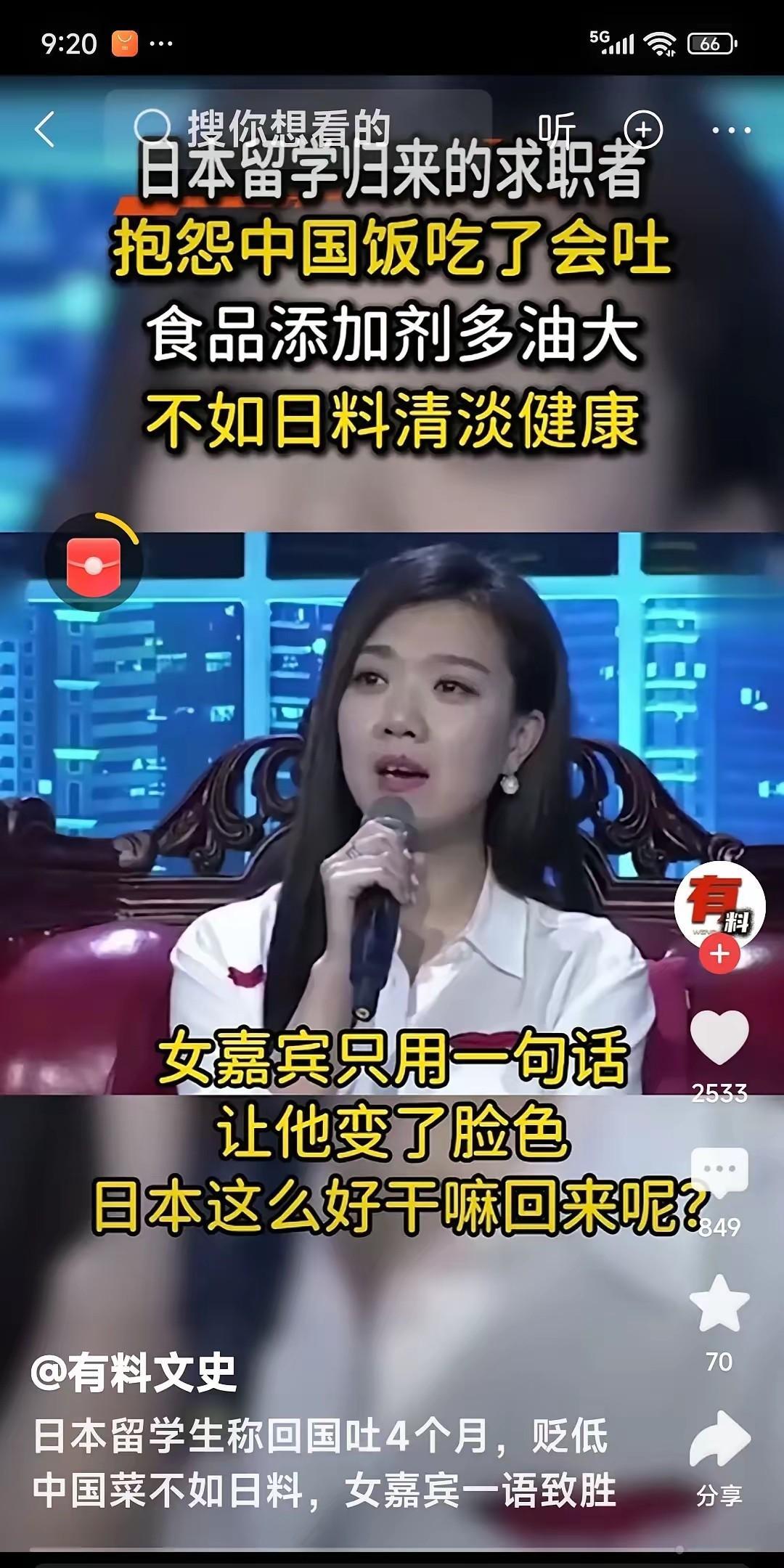View the 有料 creator avatar profile
784x1568 pixels.
point(719,905)
